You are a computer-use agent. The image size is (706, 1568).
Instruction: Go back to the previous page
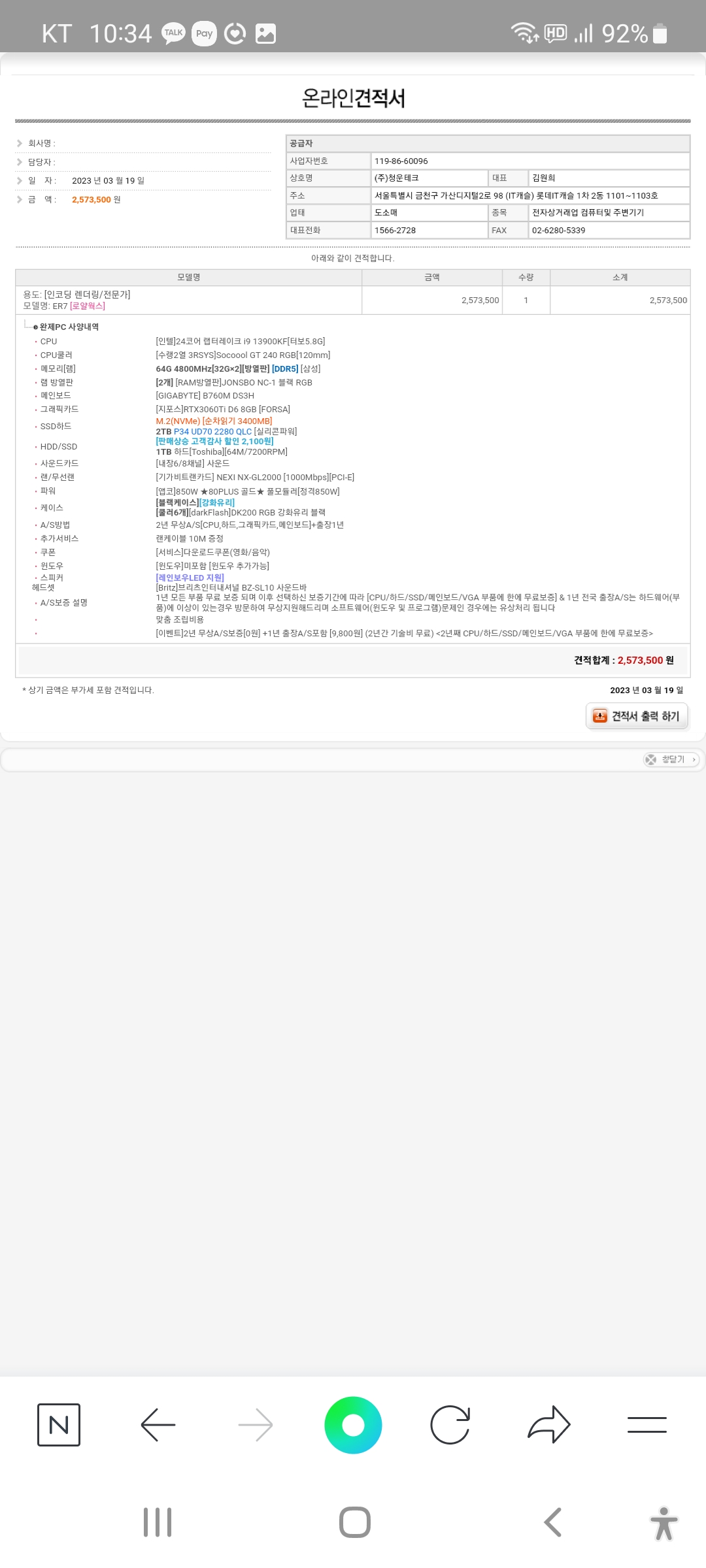click(x=158, y=1424)
